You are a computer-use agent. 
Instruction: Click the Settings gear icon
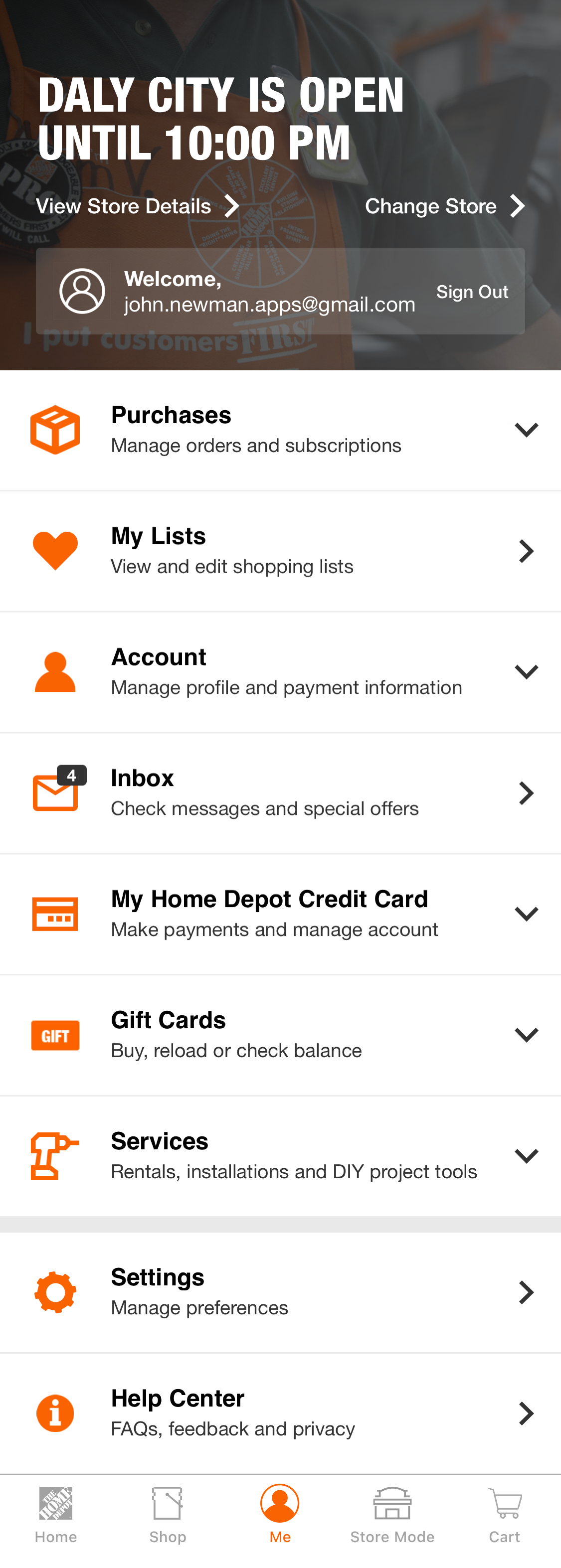pos(55,1292)
